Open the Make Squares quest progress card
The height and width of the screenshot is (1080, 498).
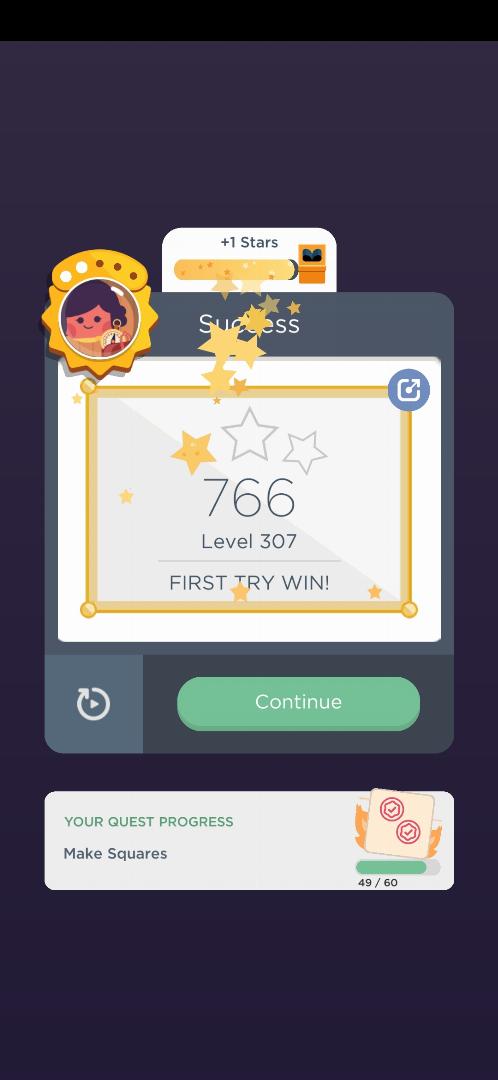249,840
